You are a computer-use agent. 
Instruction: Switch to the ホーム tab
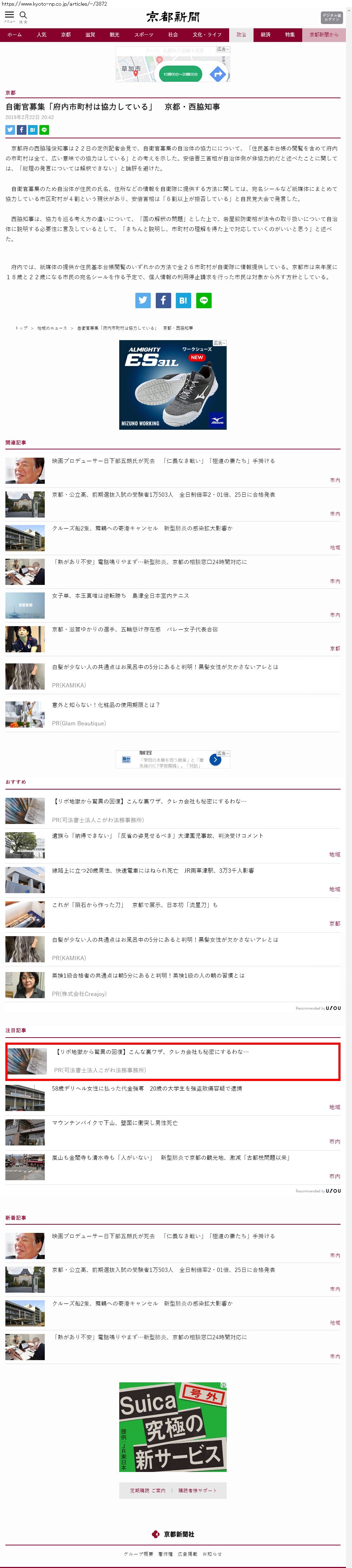click(15, 35)
